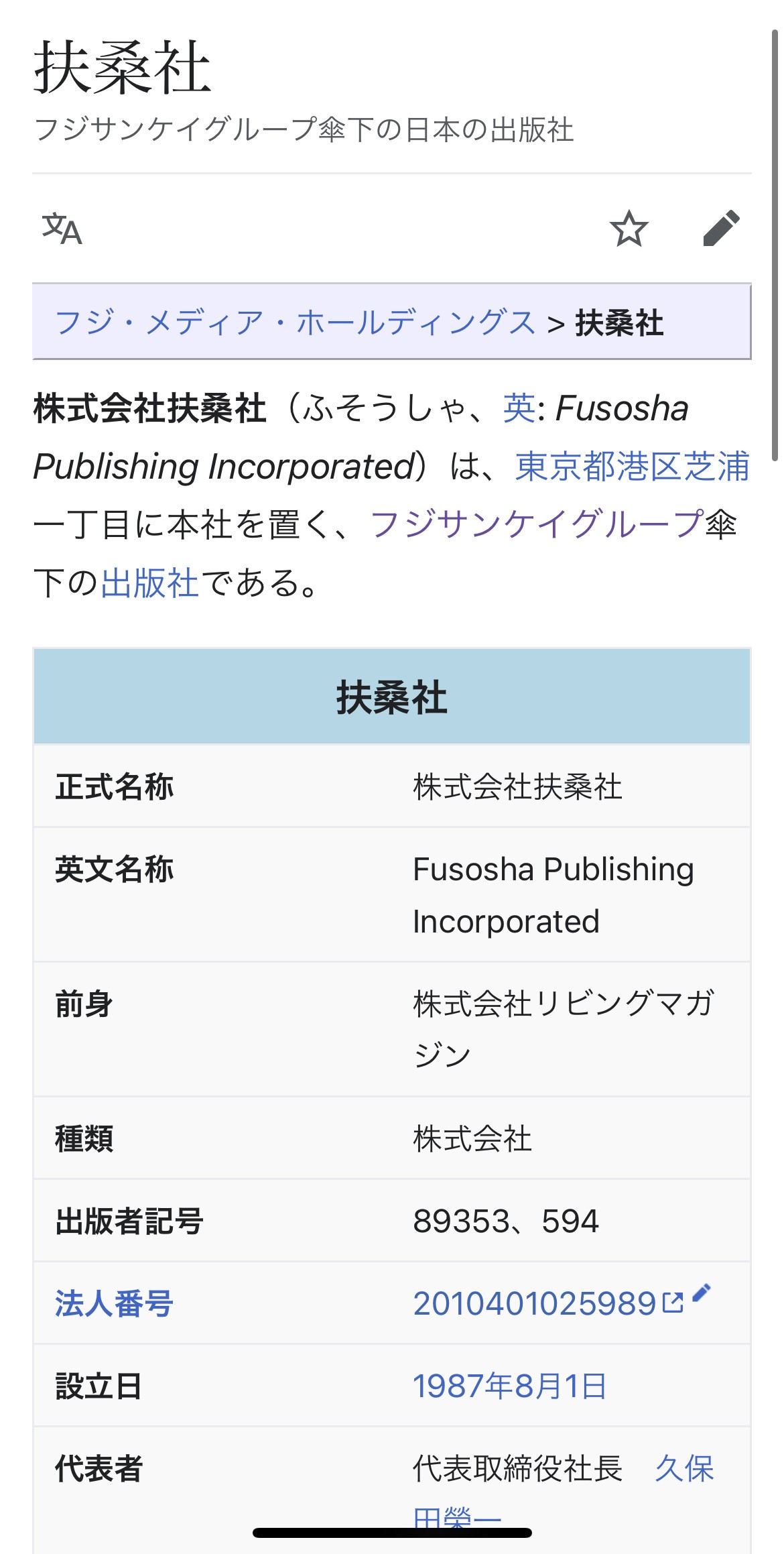Open 久保田榮一 representative link

point(683,1468)
